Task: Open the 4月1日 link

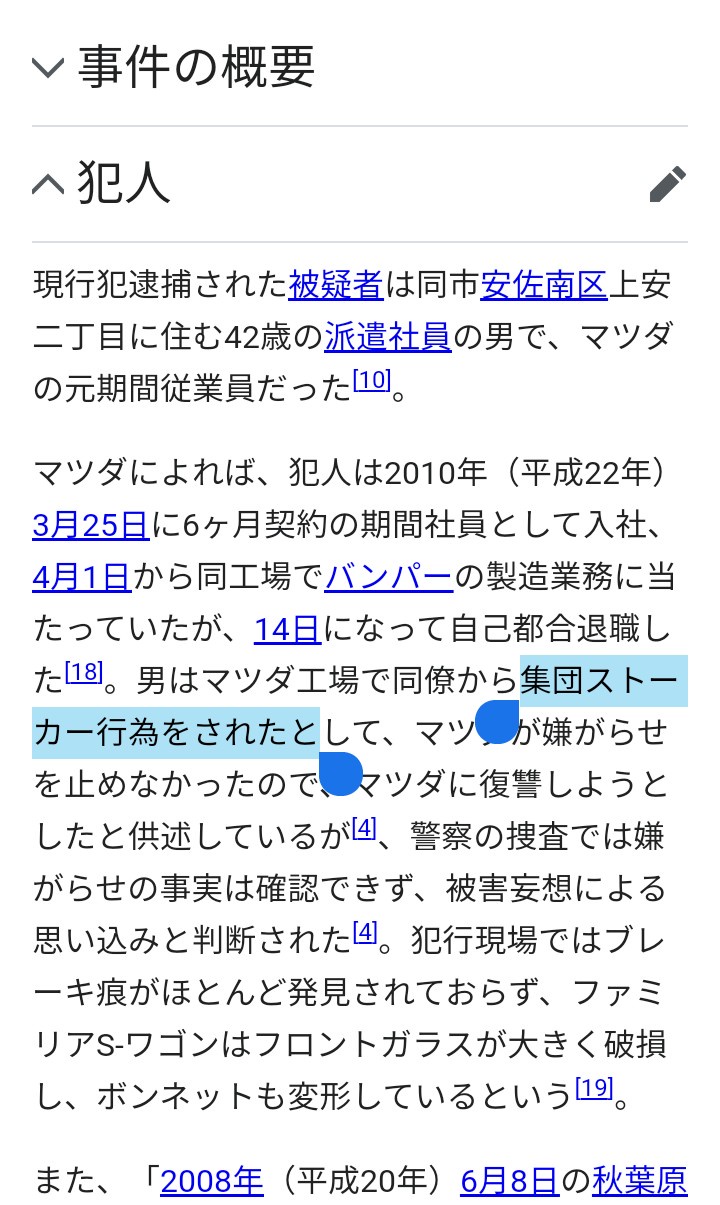Action: (x=82, y=576)
